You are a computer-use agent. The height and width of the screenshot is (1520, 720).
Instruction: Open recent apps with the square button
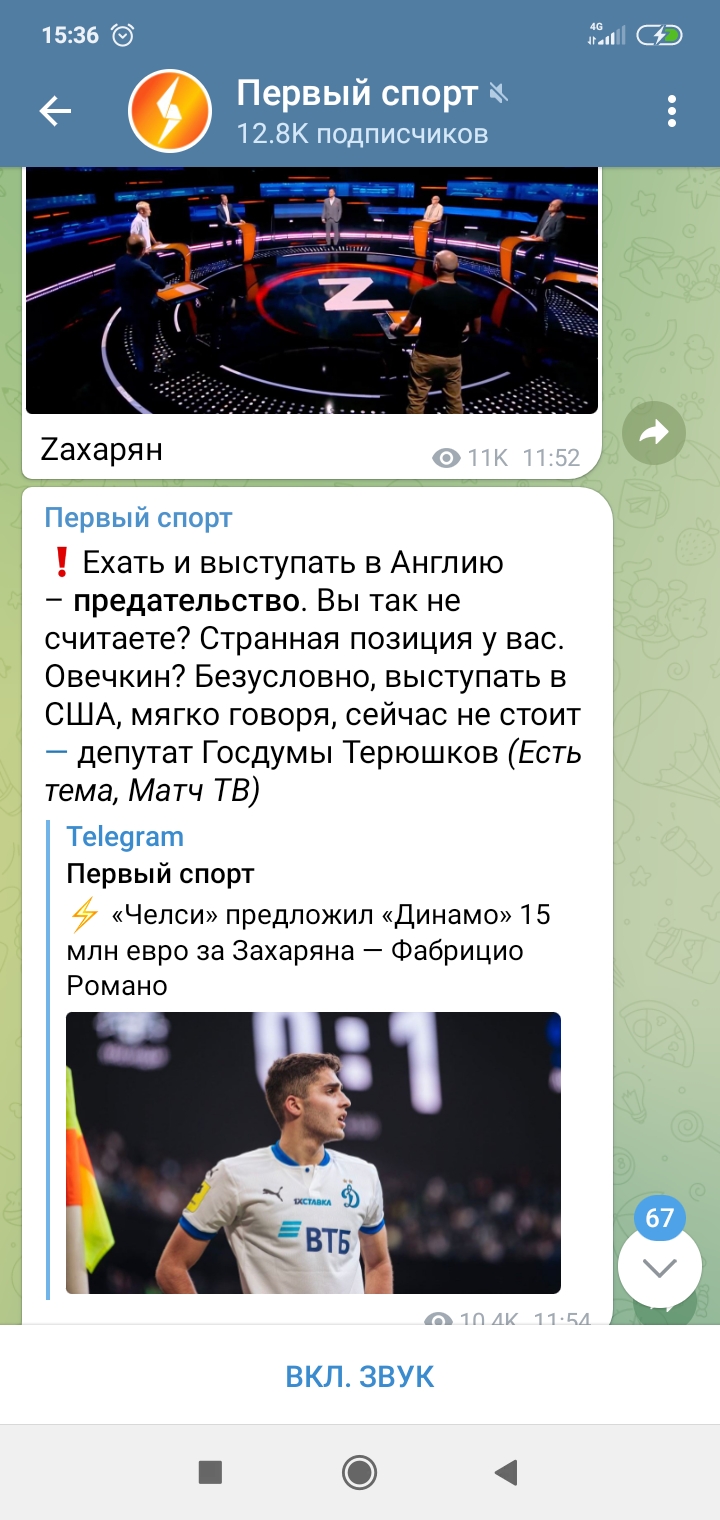tap(210, 1472)
